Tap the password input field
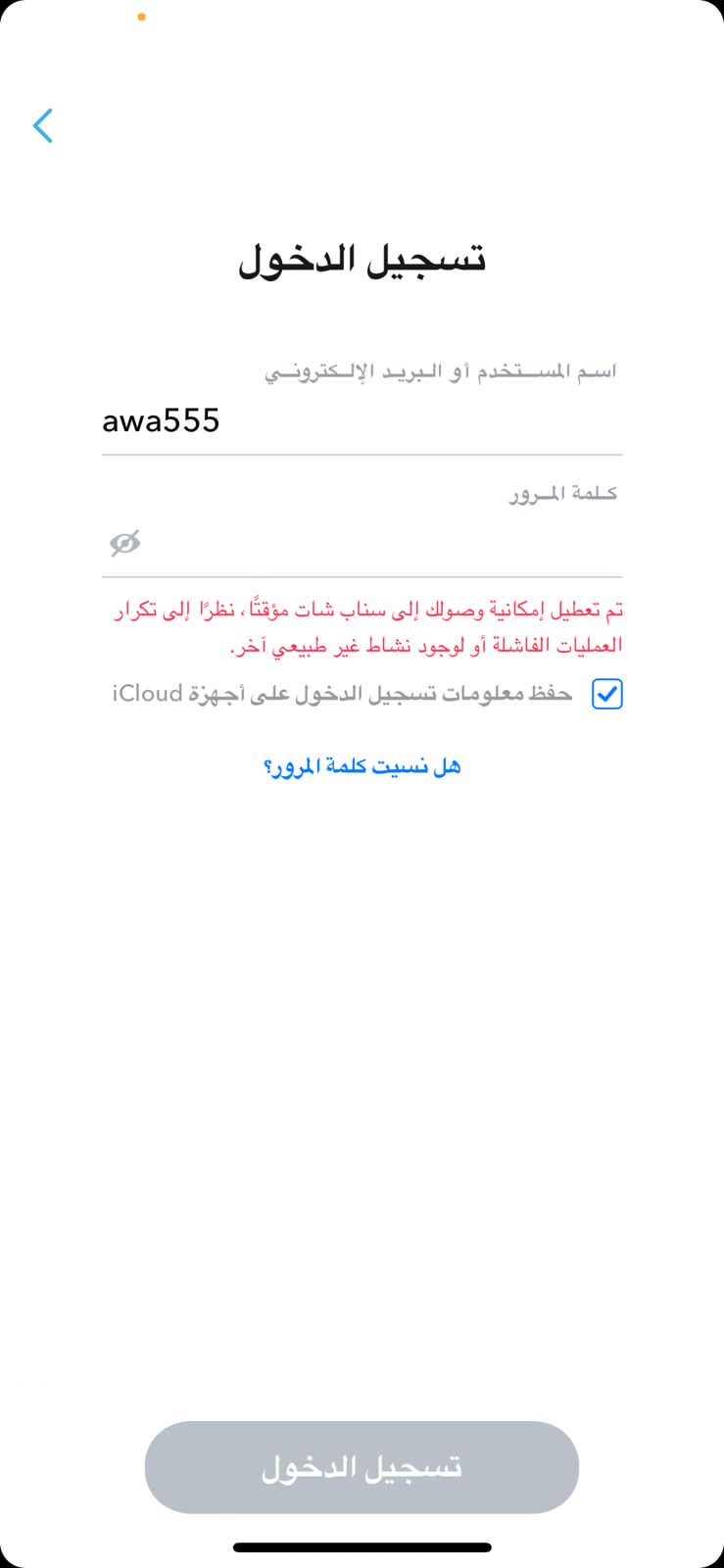 coord(362,542)
